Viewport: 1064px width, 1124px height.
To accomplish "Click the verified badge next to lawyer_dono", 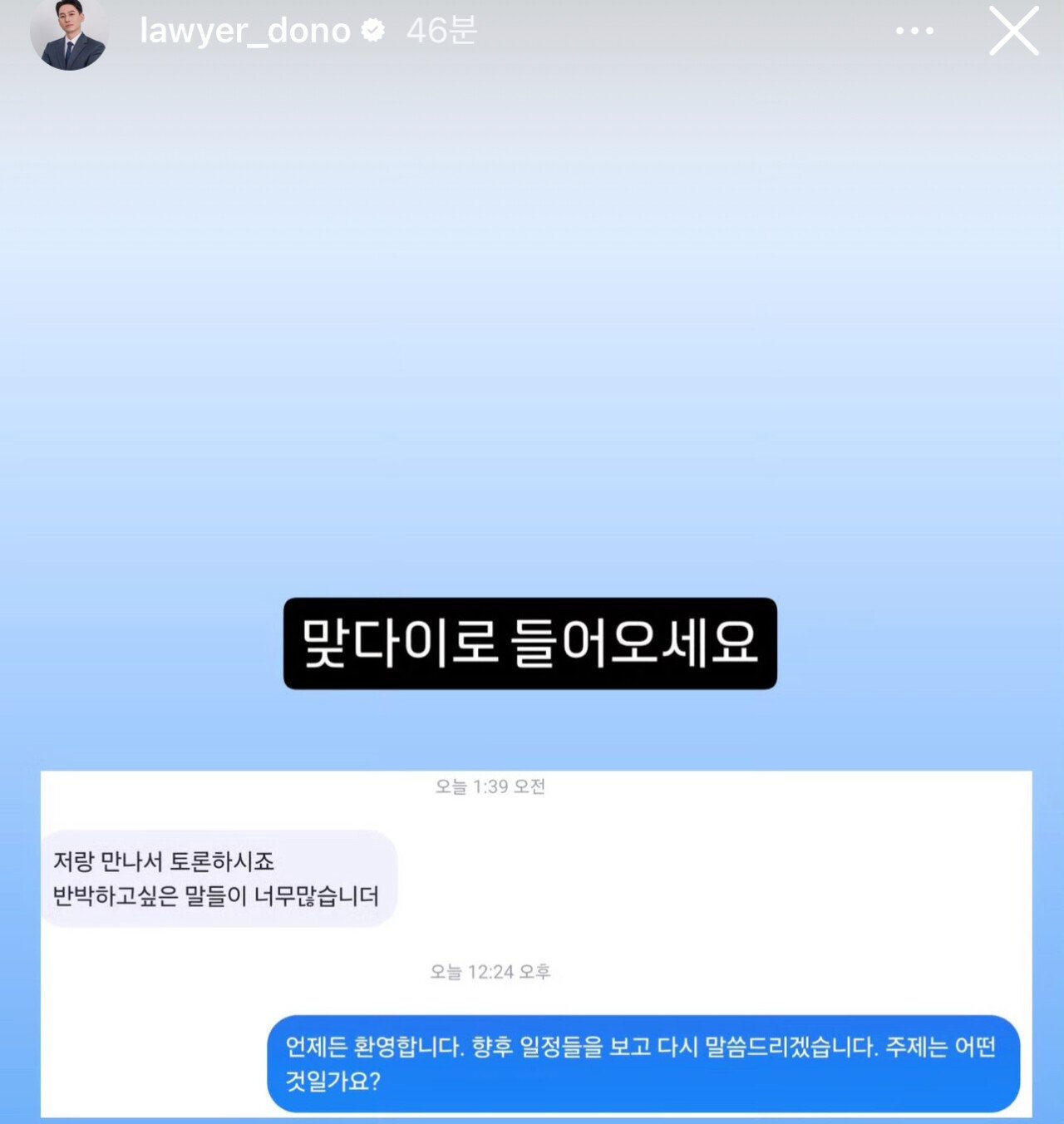I will click(x=372, y=31).
